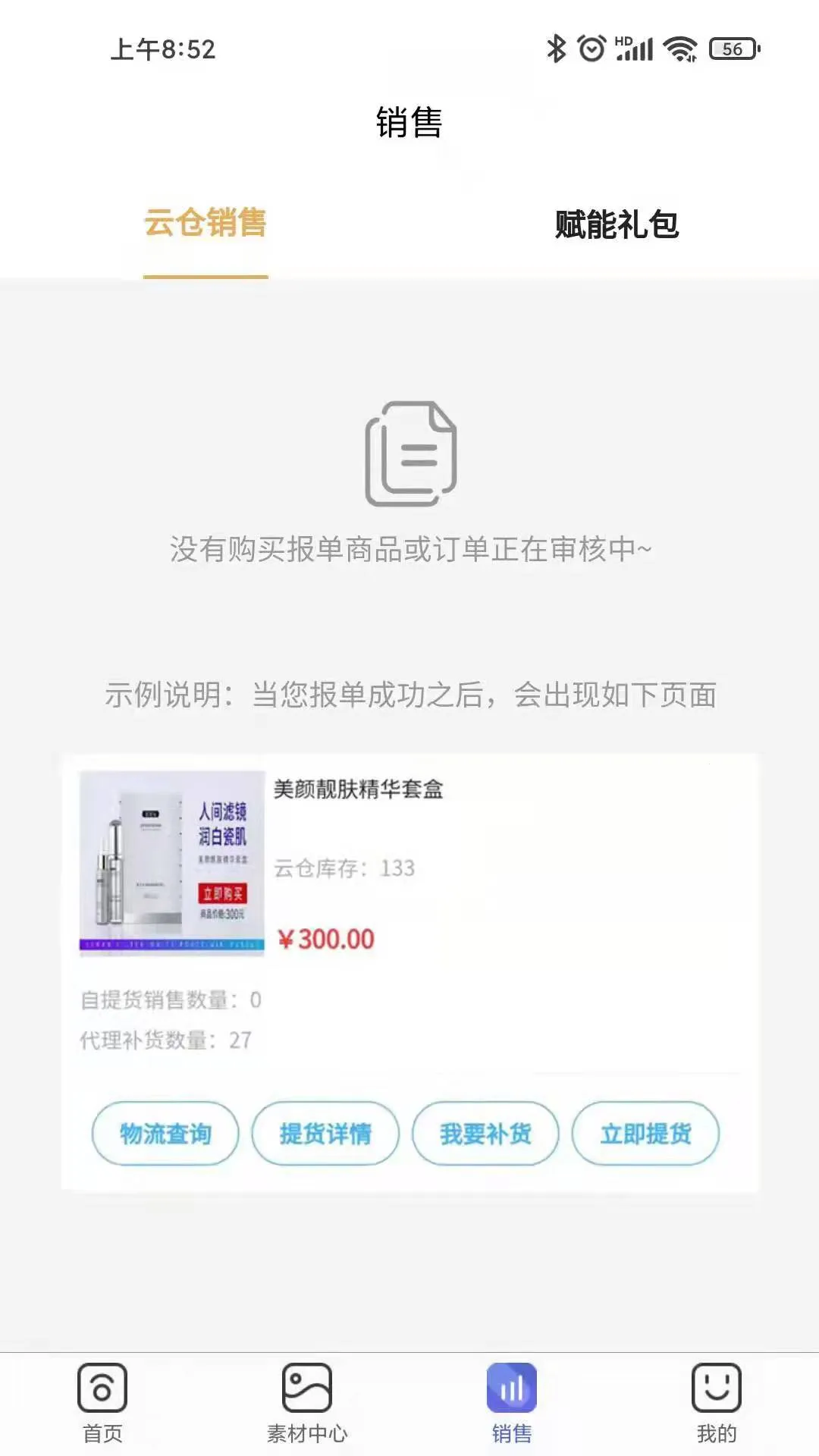
Task: Click the 物流查询 logistics button
Action: tap(165, 1133)
